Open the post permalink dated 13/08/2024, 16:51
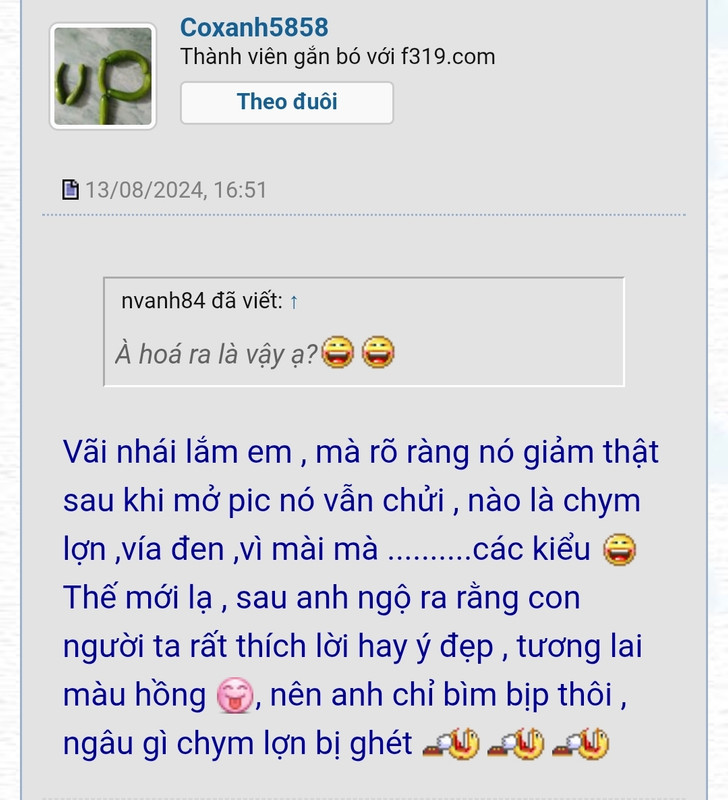Screen dimensions: 728x800 [176, 189]
